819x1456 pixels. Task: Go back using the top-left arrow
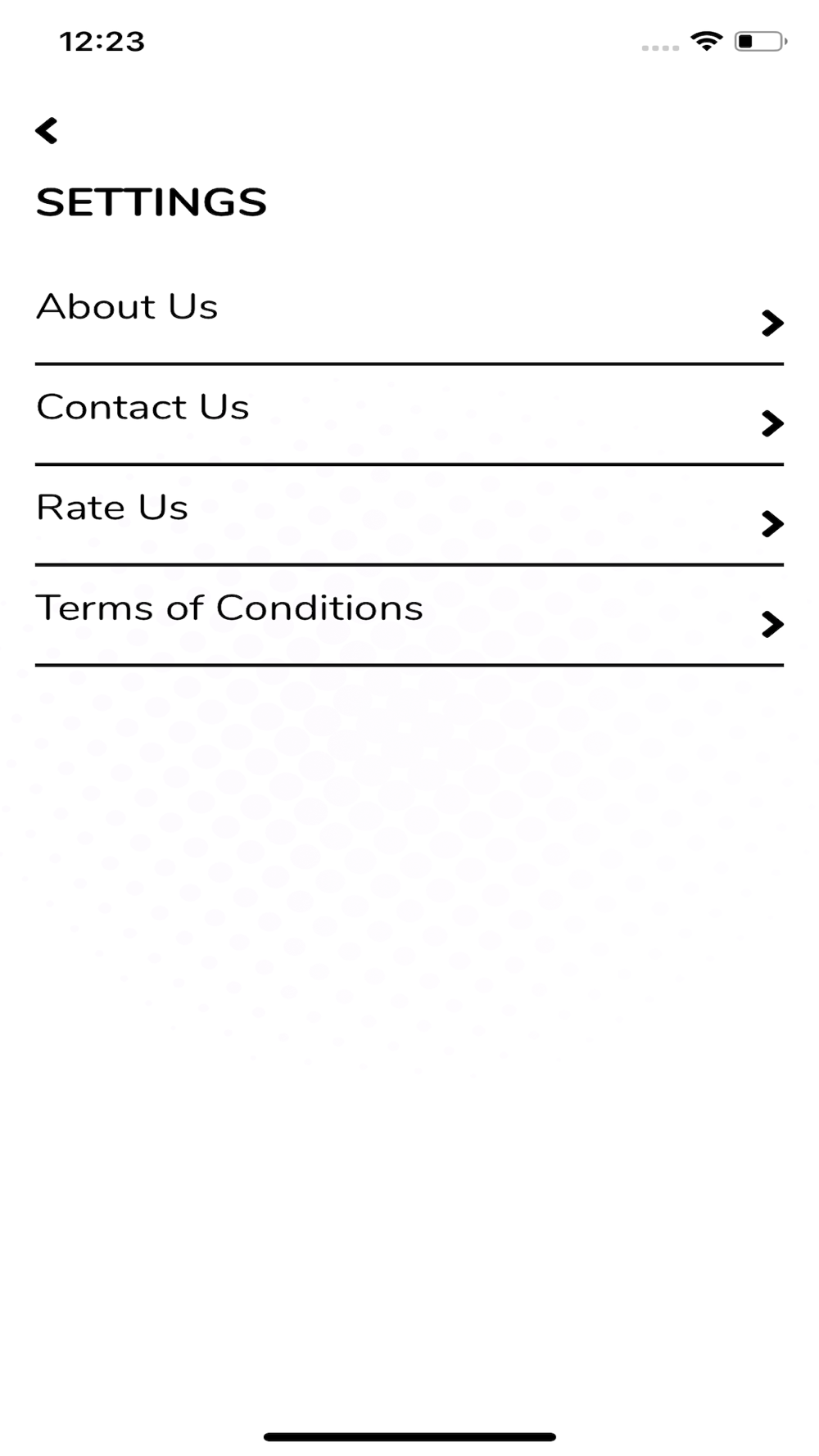(x=47, y=131)
